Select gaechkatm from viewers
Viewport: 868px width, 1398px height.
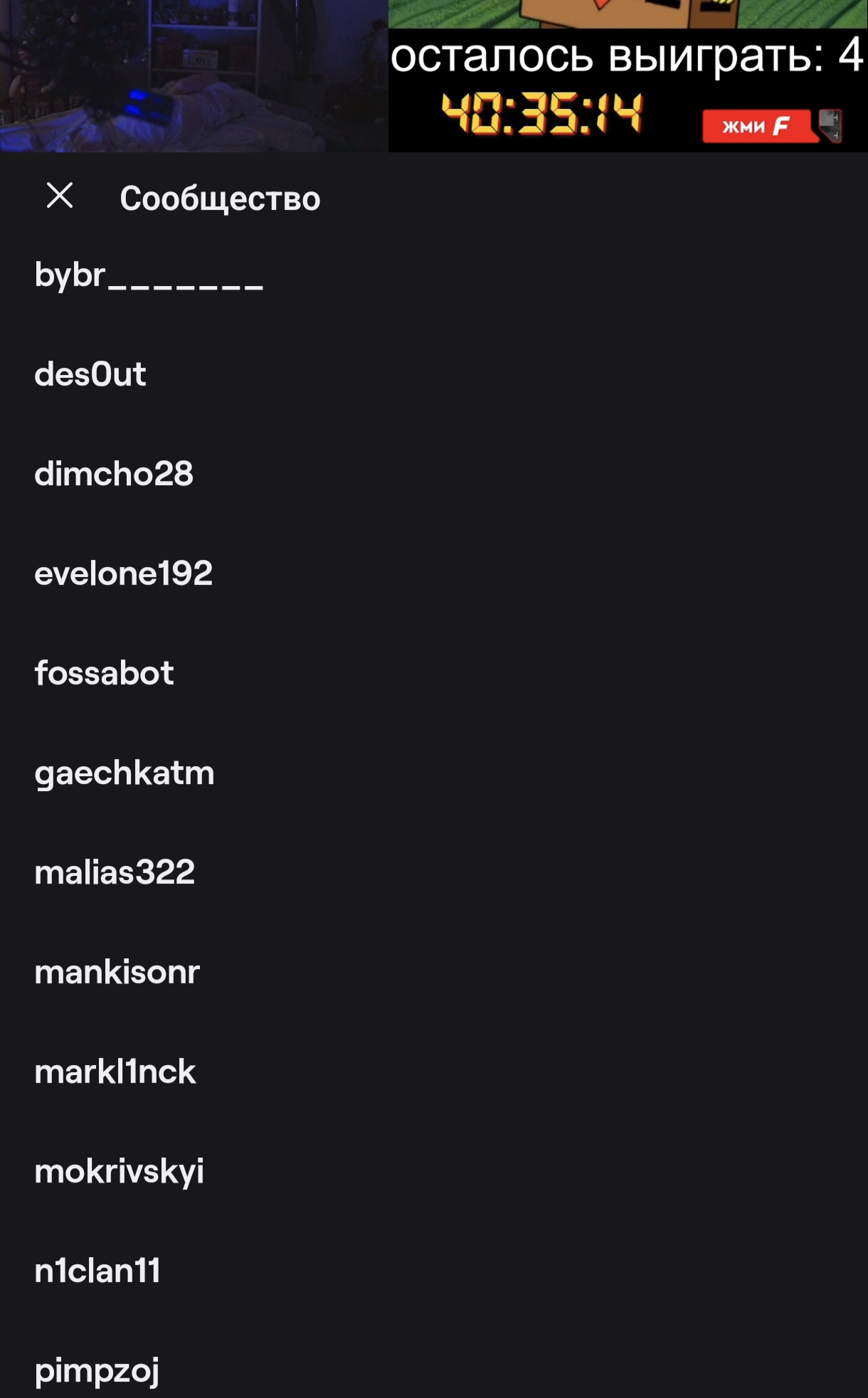click(x=125, y=773)
